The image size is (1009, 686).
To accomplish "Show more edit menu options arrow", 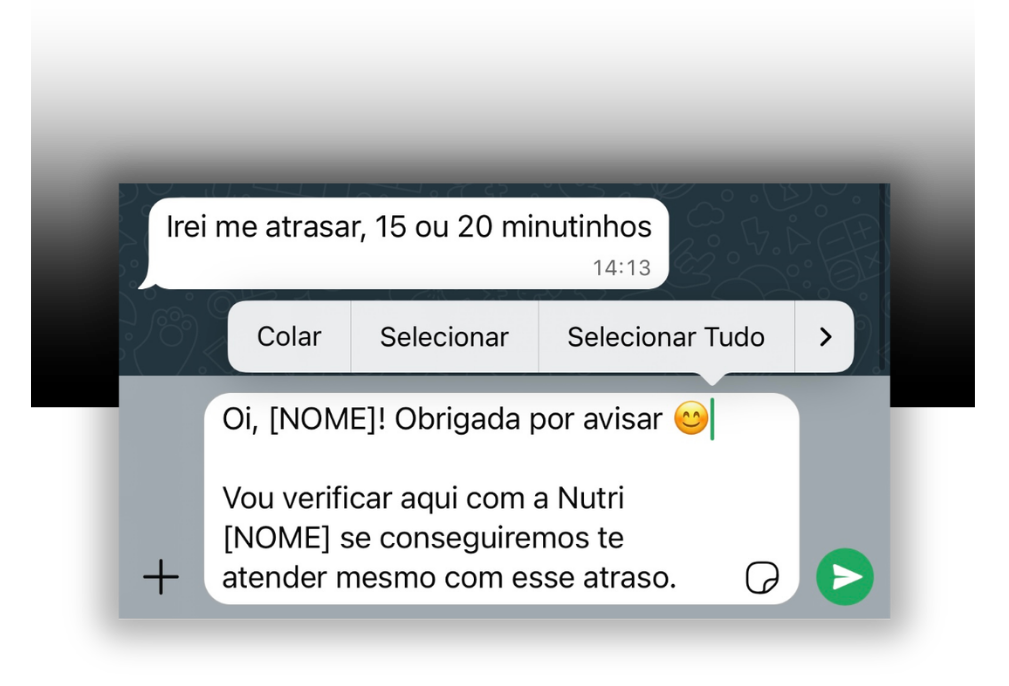I will click(x=825, y=337).
